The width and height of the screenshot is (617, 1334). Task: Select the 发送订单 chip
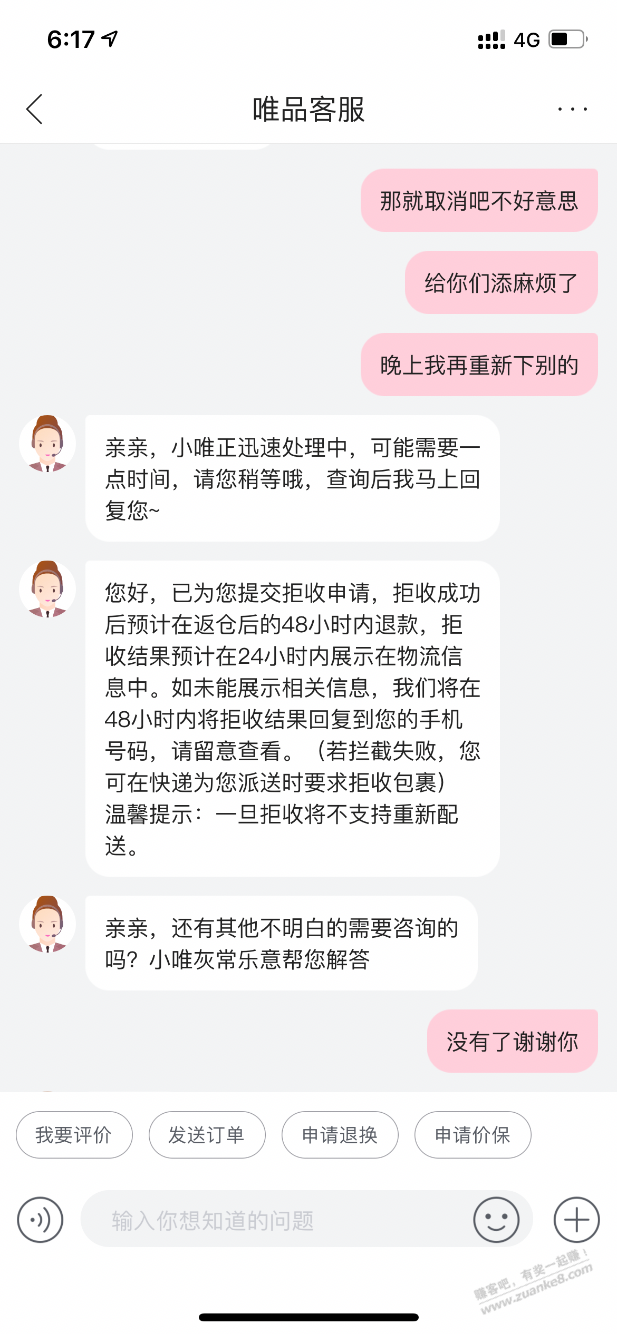coord(207,1135)
